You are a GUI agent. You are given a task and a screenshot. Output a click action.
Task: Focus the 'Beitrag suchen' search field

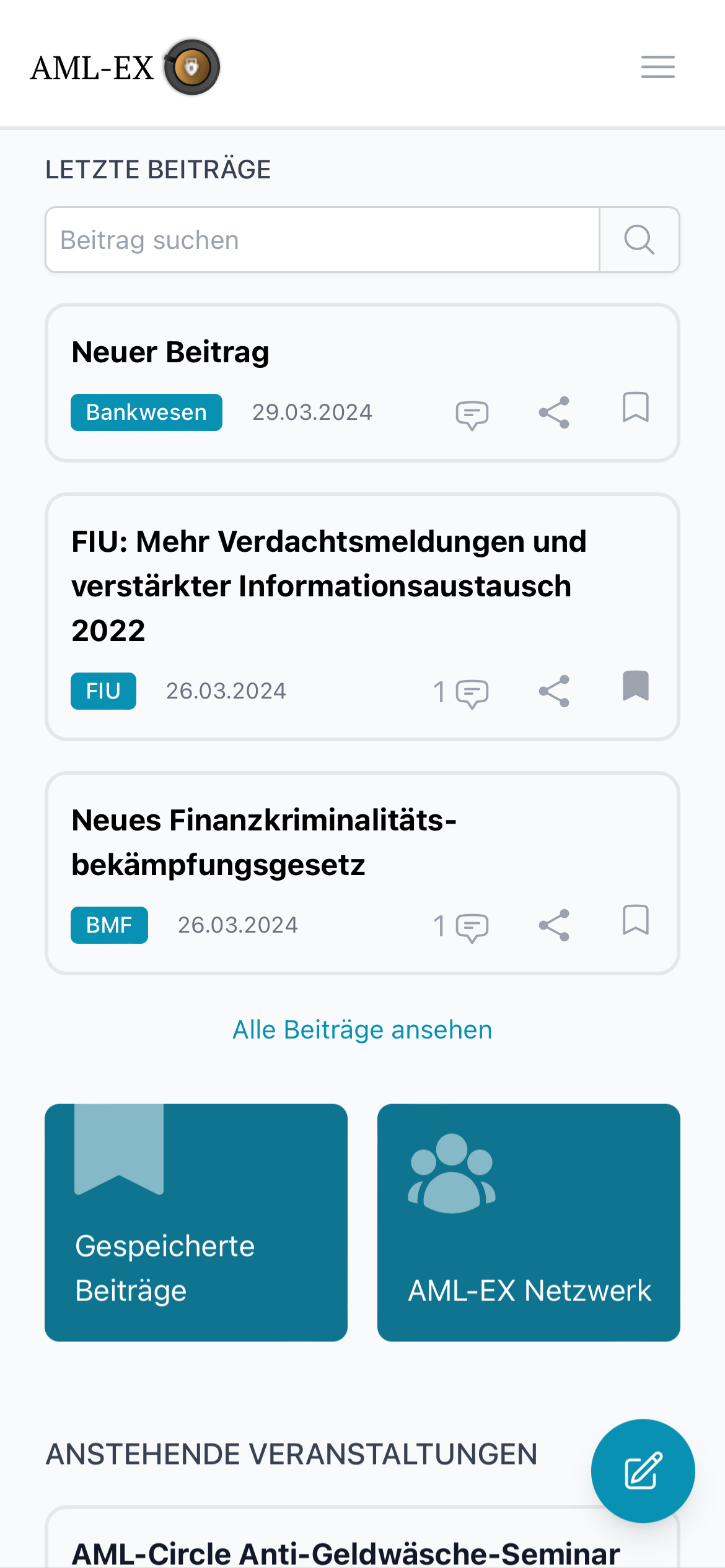[x=322, y=240]
